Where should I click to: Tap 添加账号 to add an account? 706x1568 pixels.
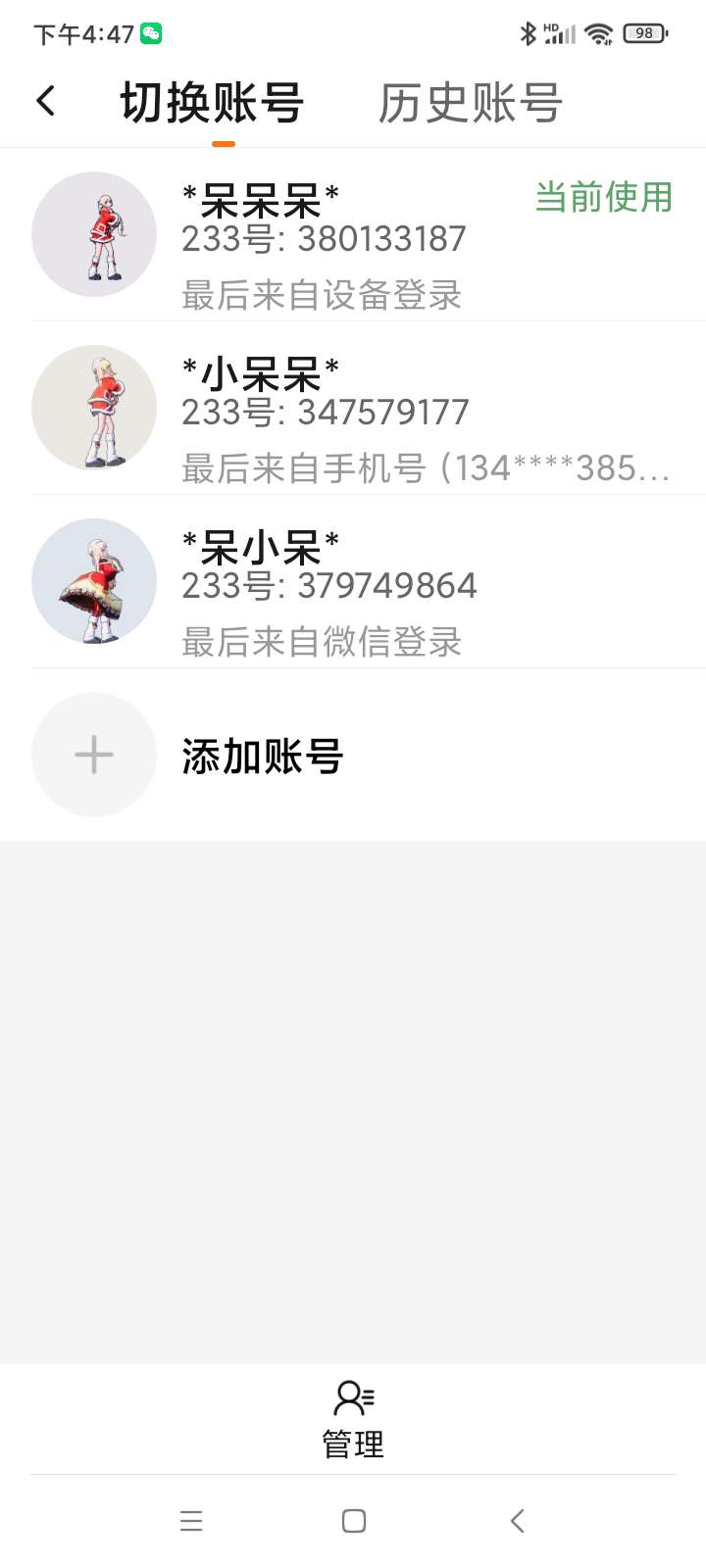tap(262, 756)
